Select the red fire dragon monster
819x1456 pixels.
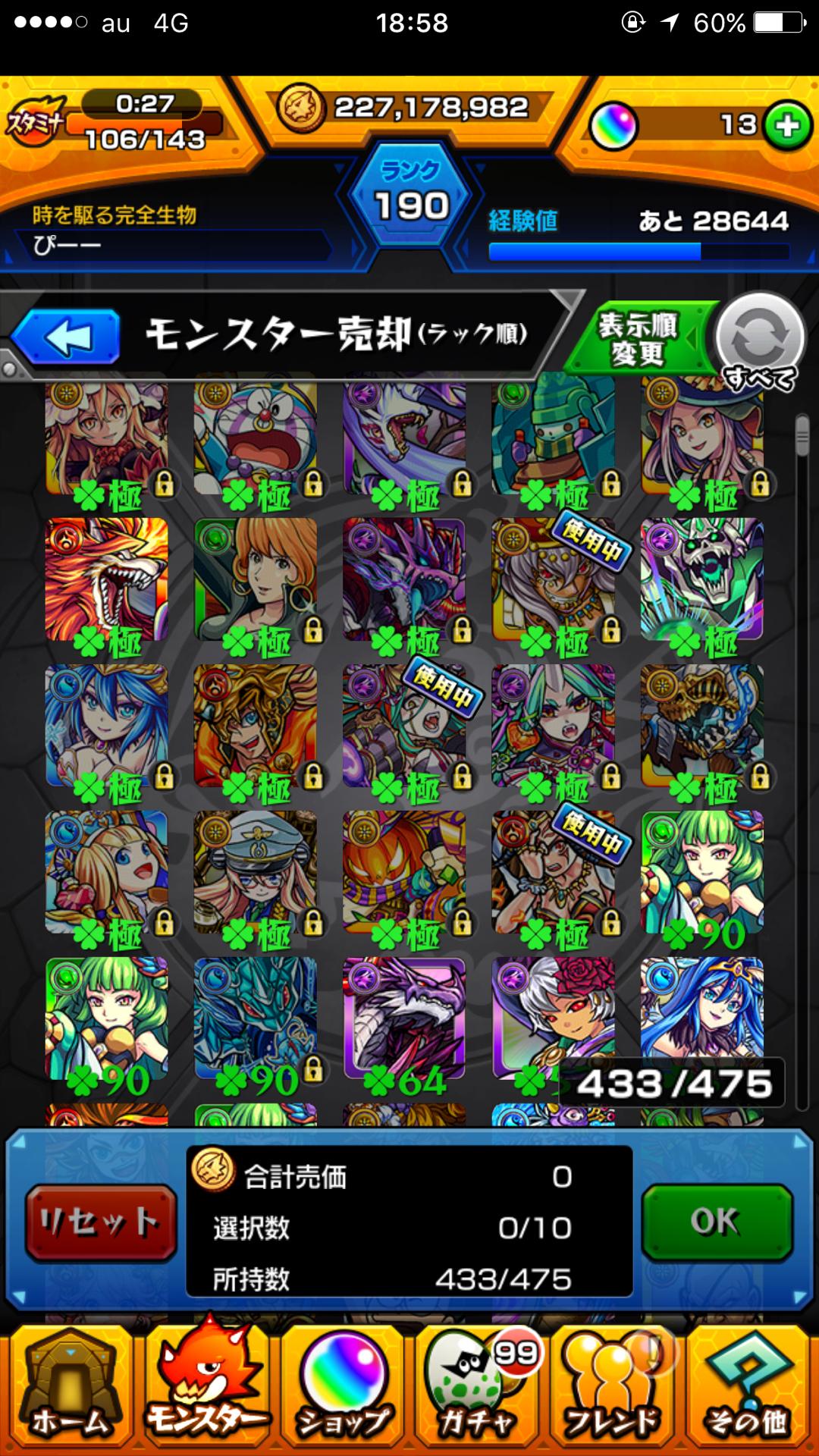coord(107,579)
